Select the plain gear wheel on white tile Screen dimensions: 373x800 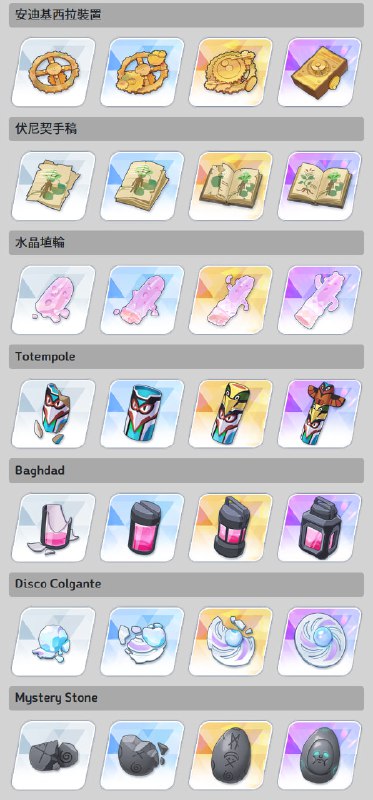point(53,72)
